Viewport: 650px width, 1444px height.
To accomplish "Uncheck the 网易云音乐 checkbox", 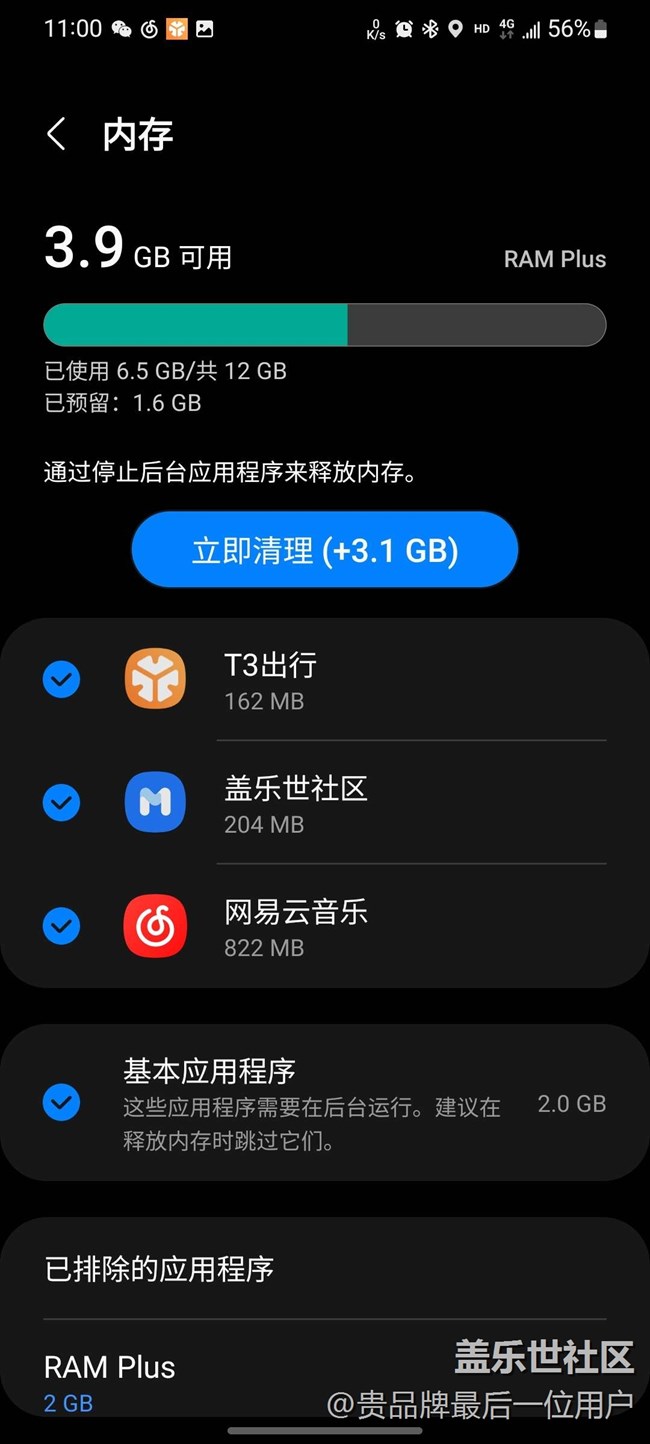I will point(62,926).
